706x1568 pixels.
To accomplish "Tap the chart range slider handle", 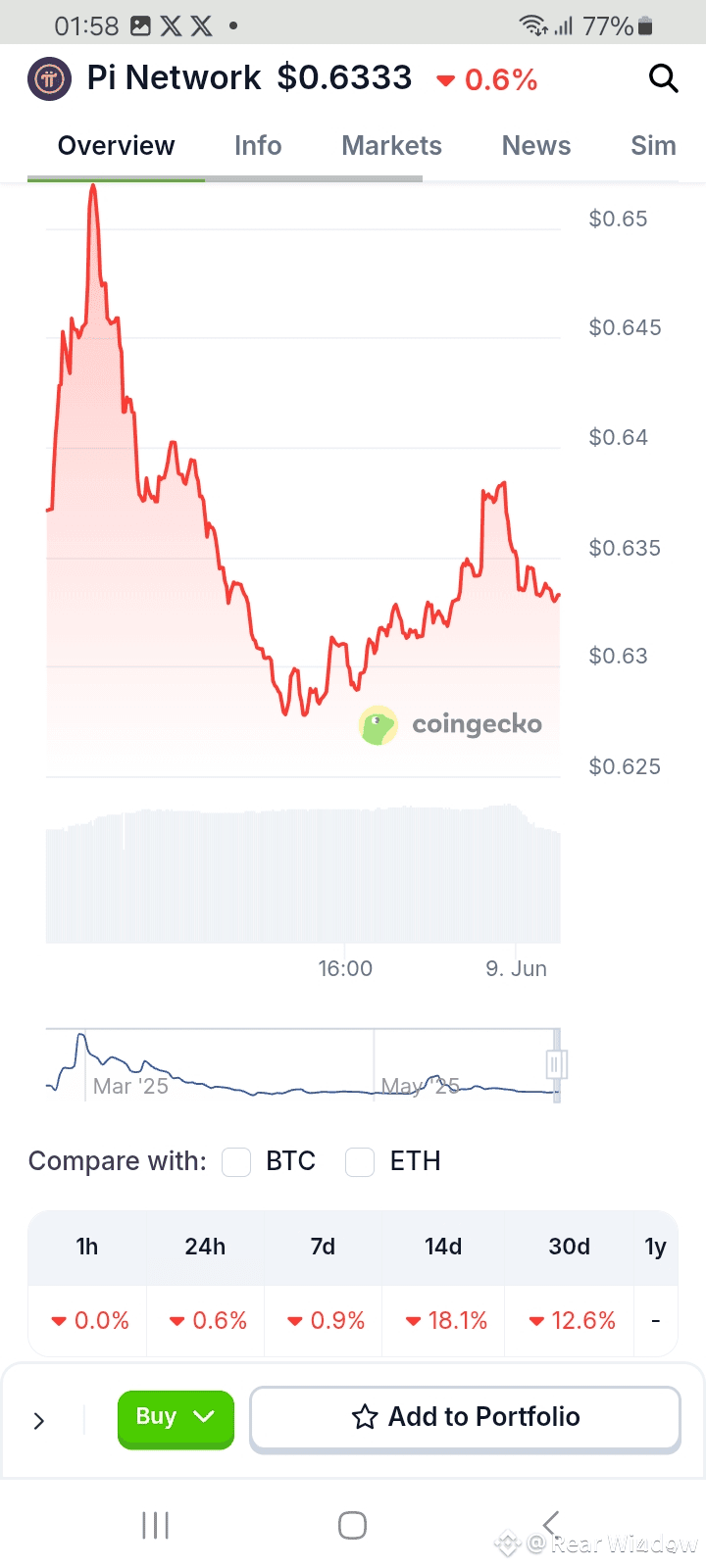I will [557, 1064].
